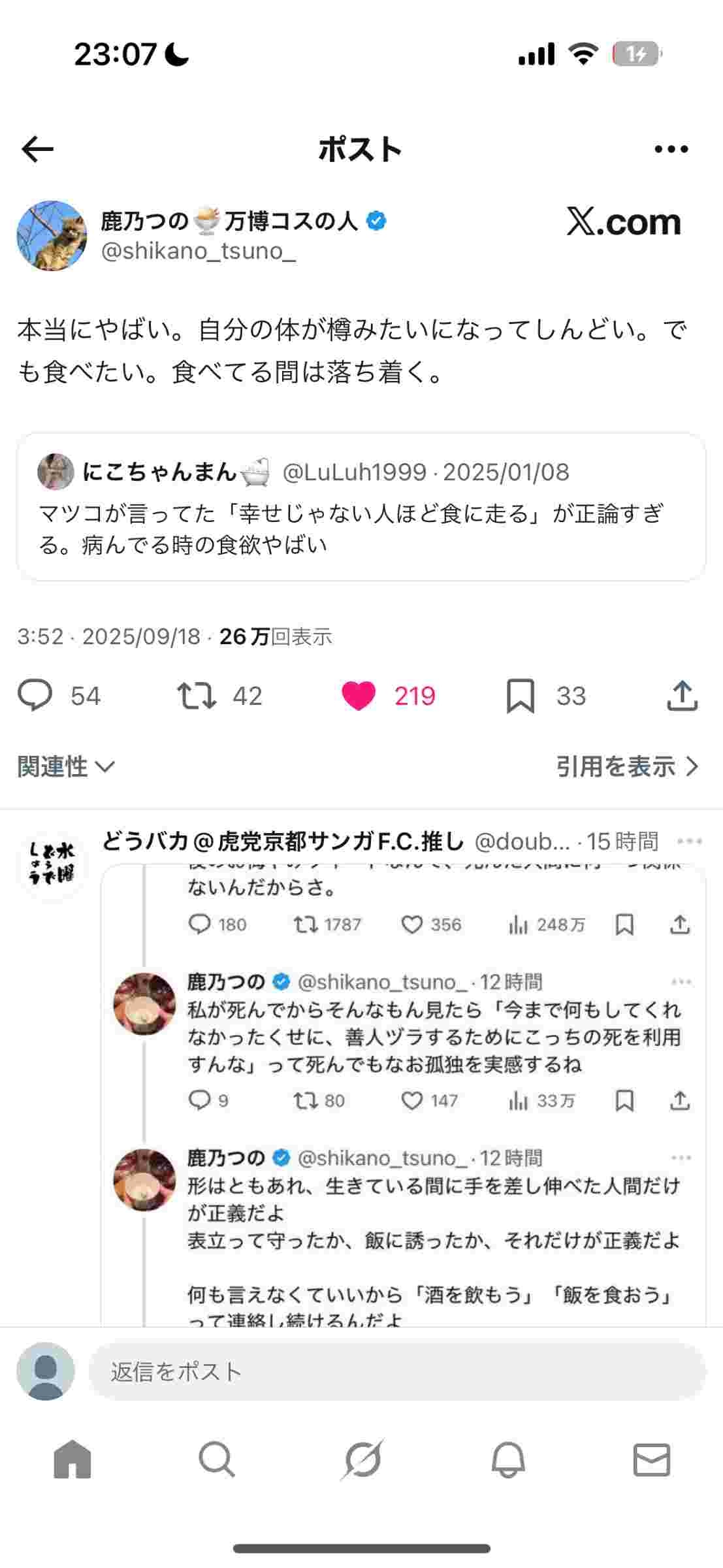Open the Grok tab
This screenshot has width=723, height=1568.
[362, 1460]
